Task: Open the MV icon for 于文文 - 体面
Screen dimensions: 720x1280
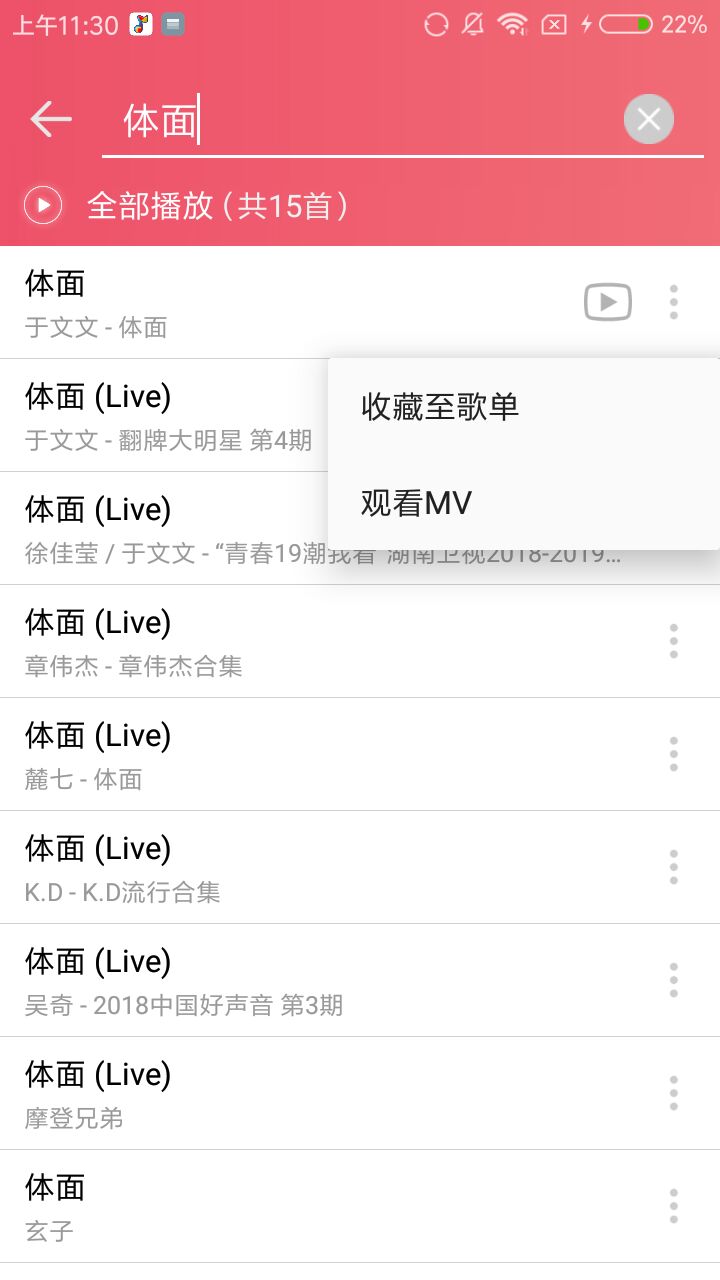Action: tap(608, 302)
